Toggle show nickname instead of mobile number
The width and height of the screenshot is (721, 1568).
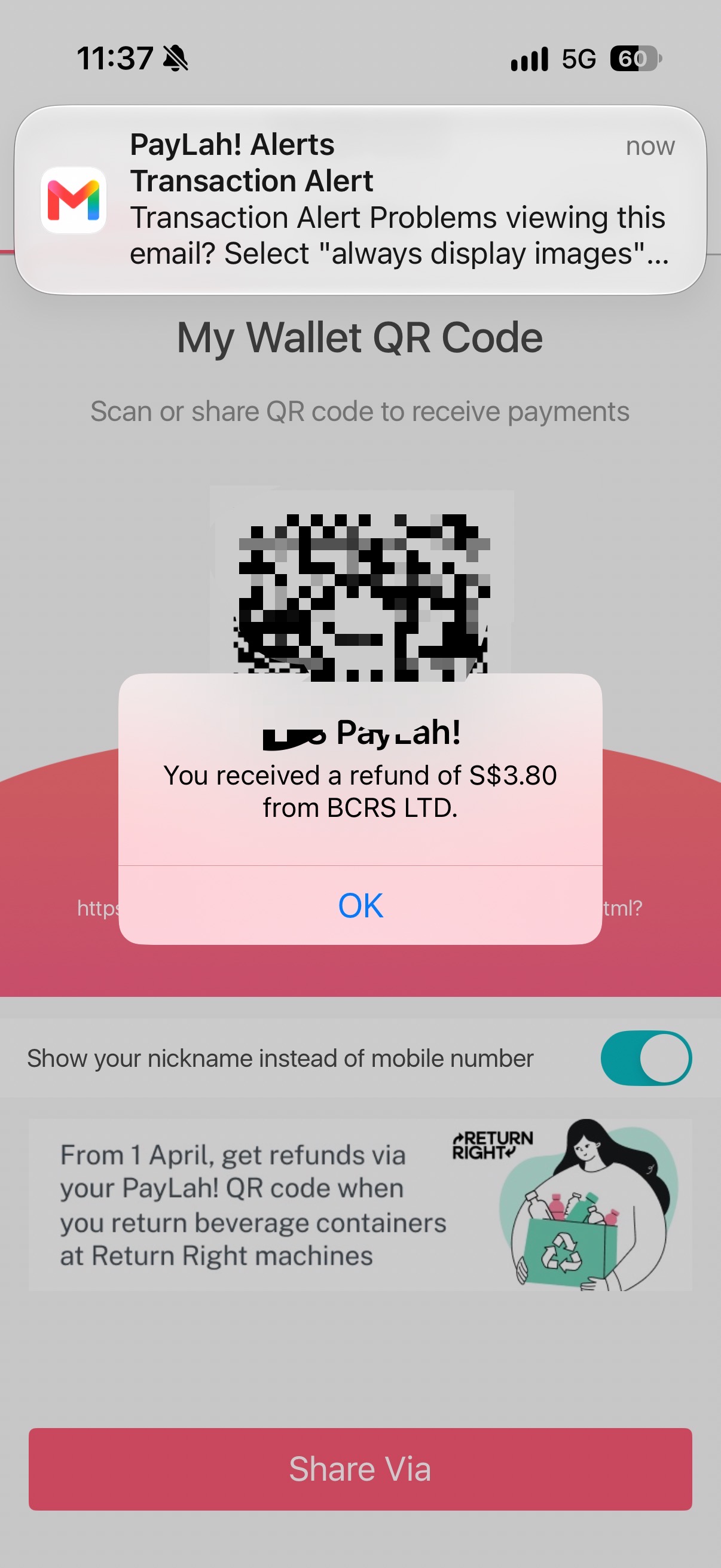click(646, 1058)
